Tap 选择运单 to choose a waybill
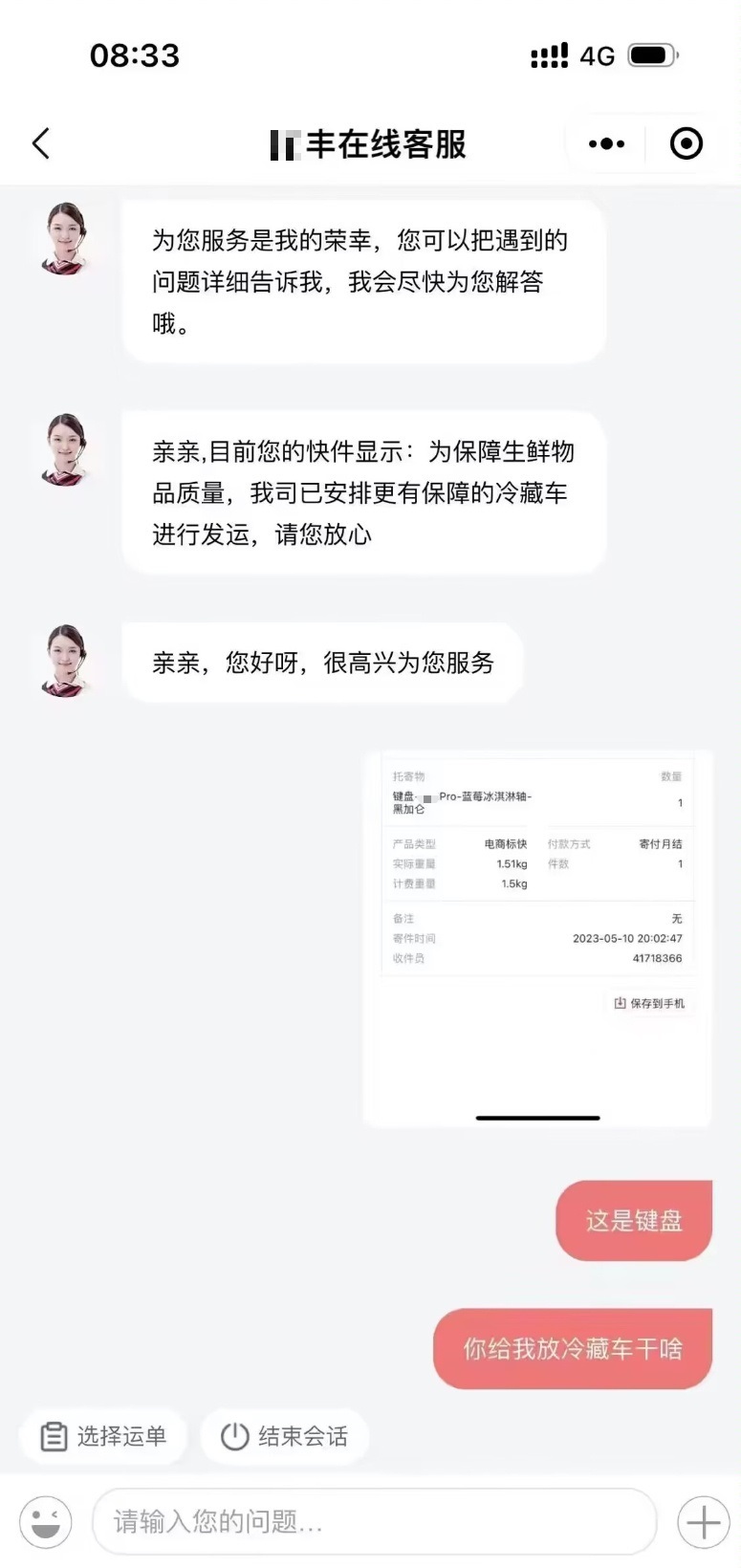 tap(103, 1436)
